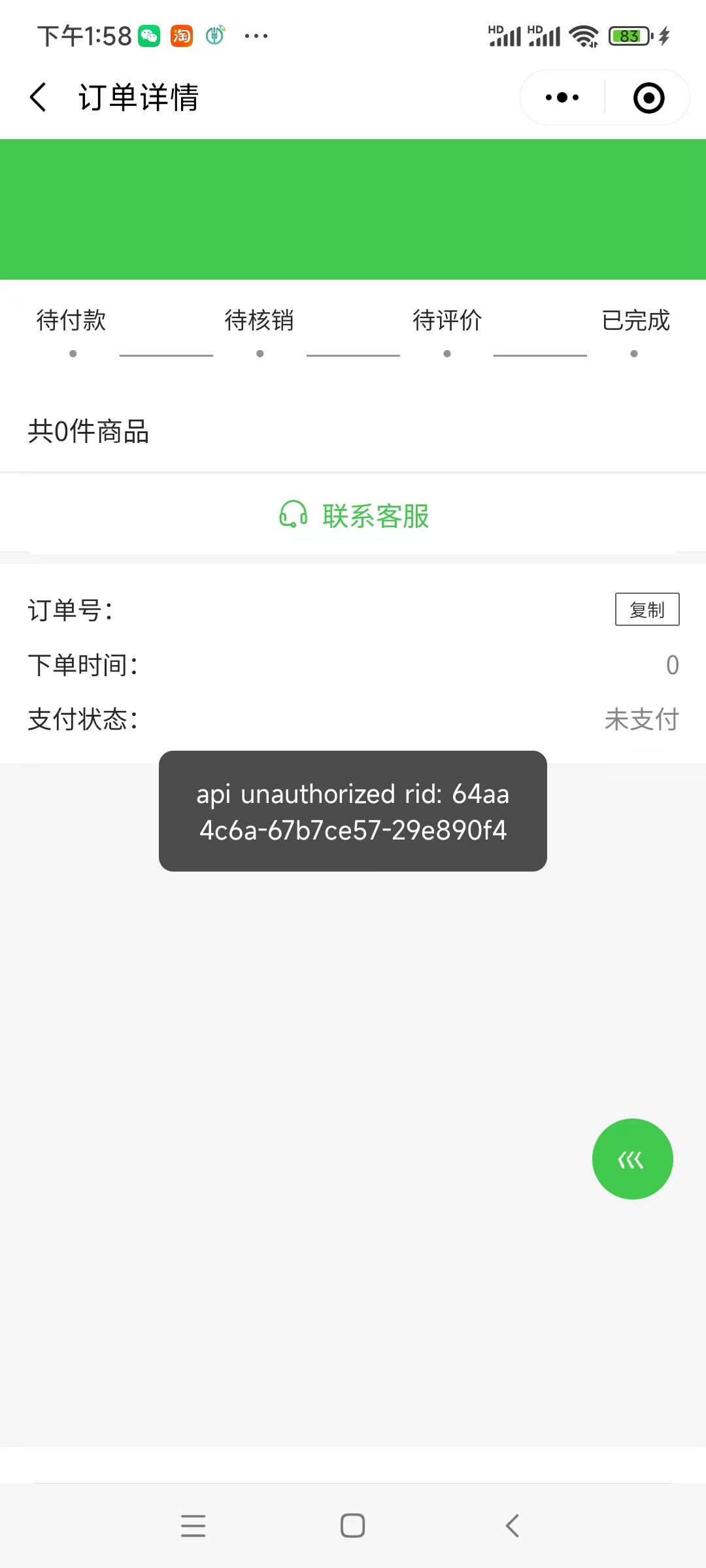706x1568 pixels.
Task: Open the mini program overflow menu
Action: 562,98
